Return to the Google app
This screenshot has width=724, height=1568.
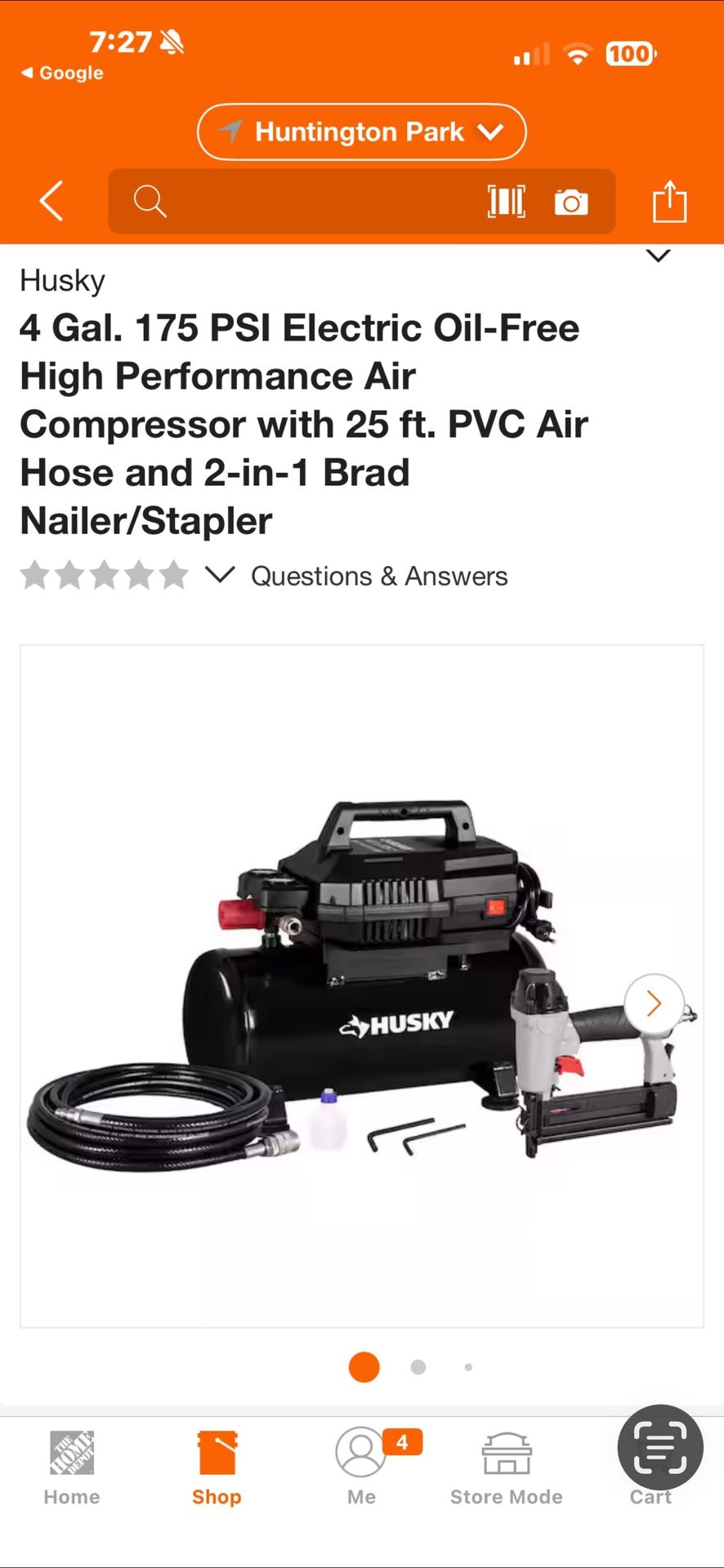tap(62, 73)
